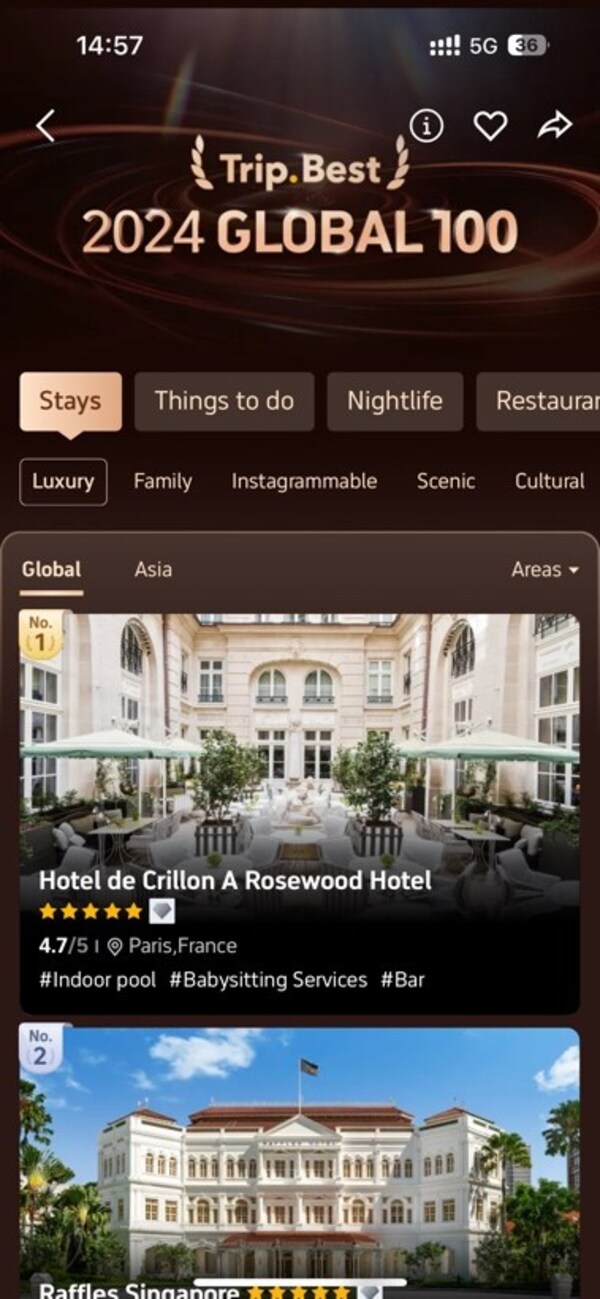Select the Cultural category
The width and height of the screenshot is (600, 1299).
(x=549, y=481)
